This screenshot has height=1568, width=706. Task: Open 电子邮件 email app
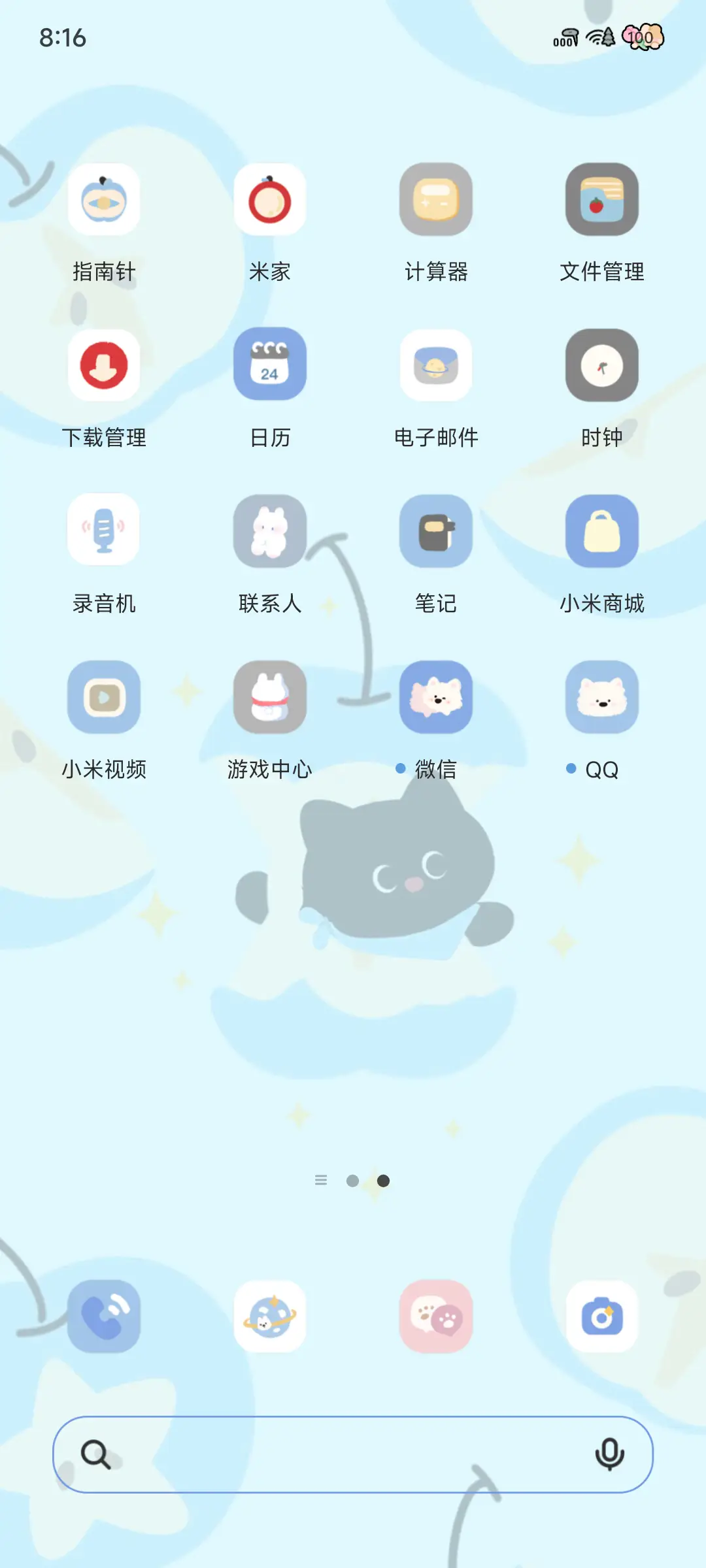pos(436,366)
